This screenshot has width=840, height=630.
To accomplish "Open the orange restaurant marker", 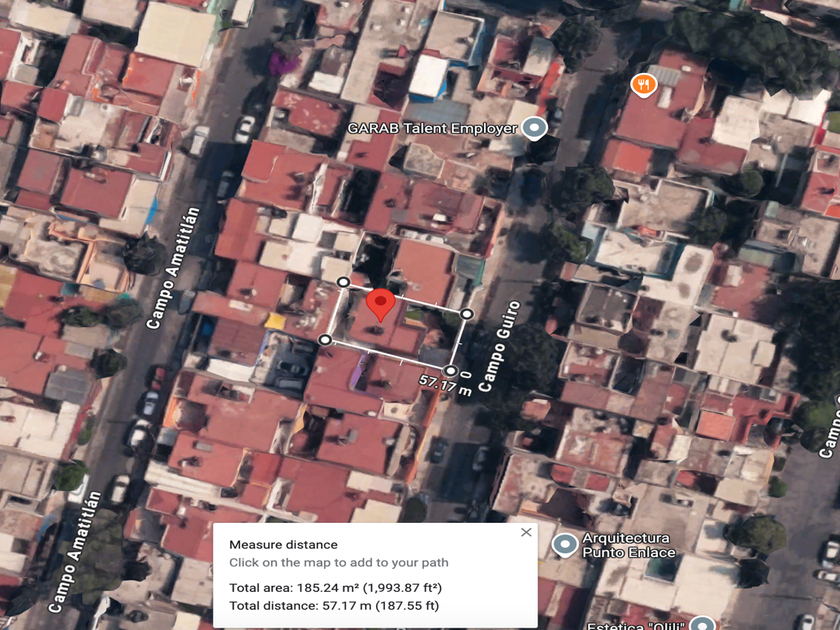I will pos(643,85).
